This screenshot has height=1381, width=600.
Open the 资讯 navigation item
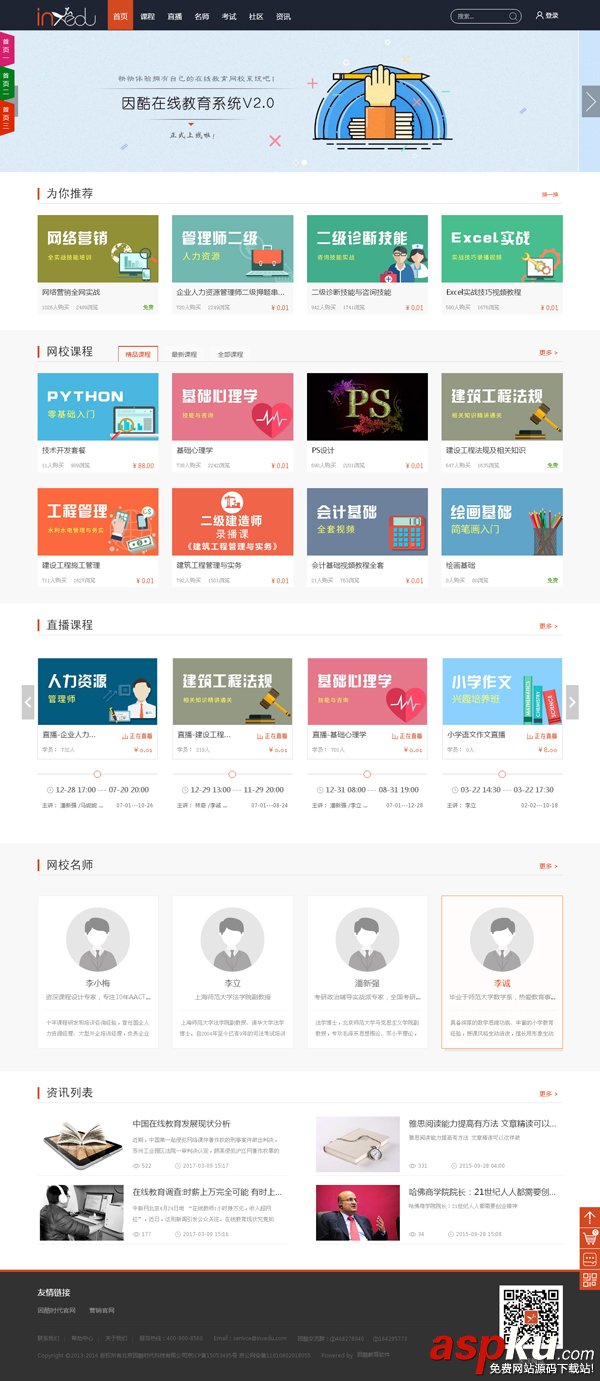[283, 16]
